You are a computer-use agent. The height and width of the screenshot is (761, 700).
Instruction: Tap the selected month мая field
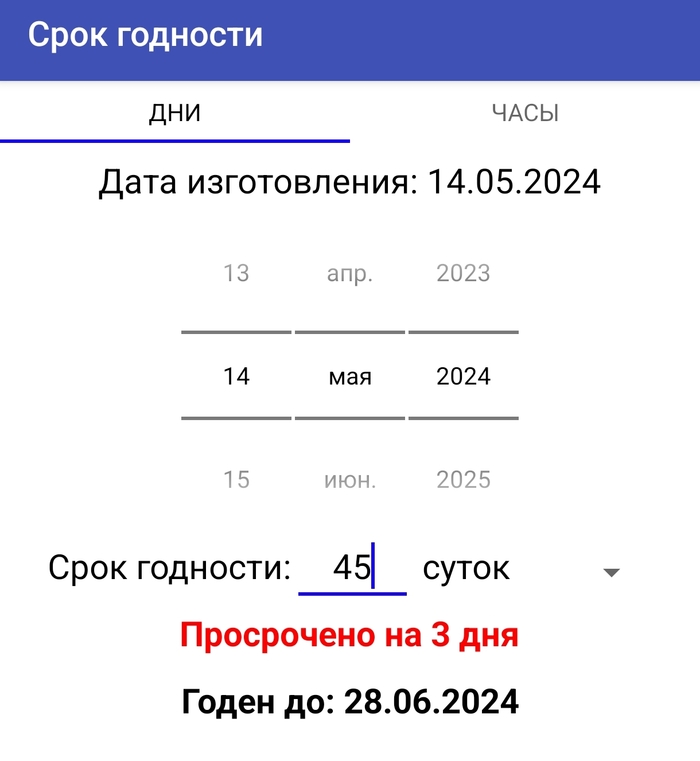pyautogui.click(x=350, y=377)
